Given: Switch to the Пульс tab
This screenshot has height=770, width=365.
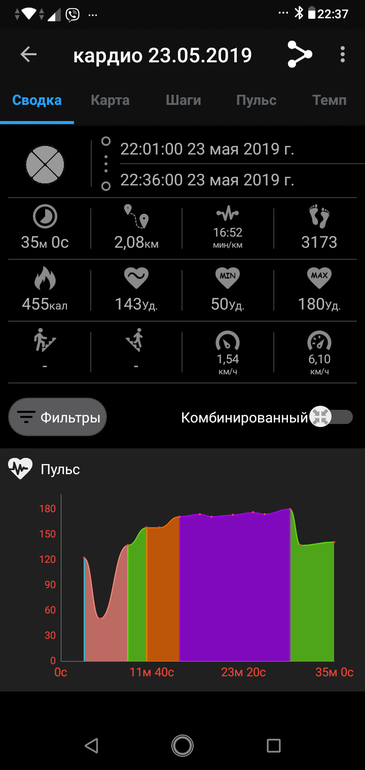Looking at the screenshot, I should pos(256,101).
